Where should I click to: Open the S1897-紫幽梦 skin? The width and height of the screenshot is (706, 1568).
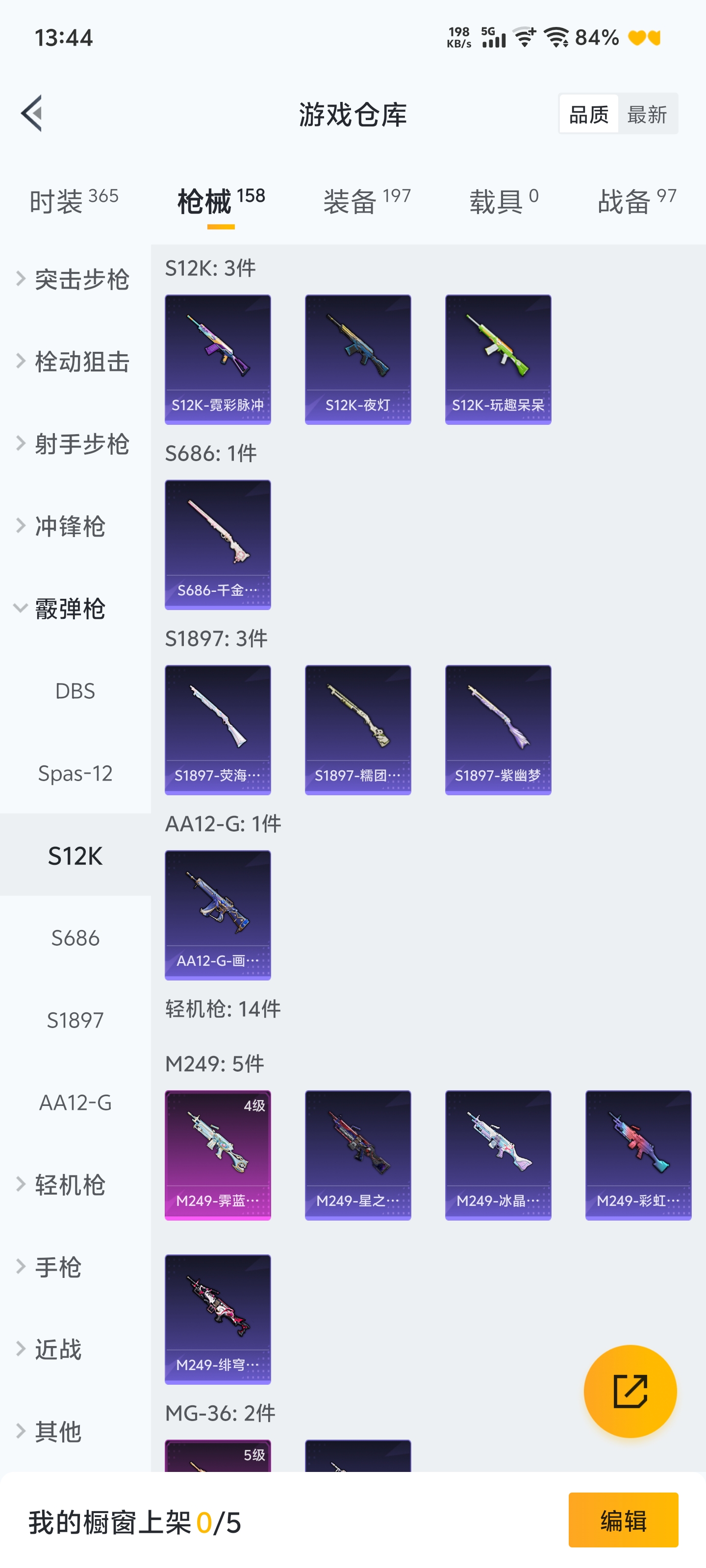(x=498, y=729)
